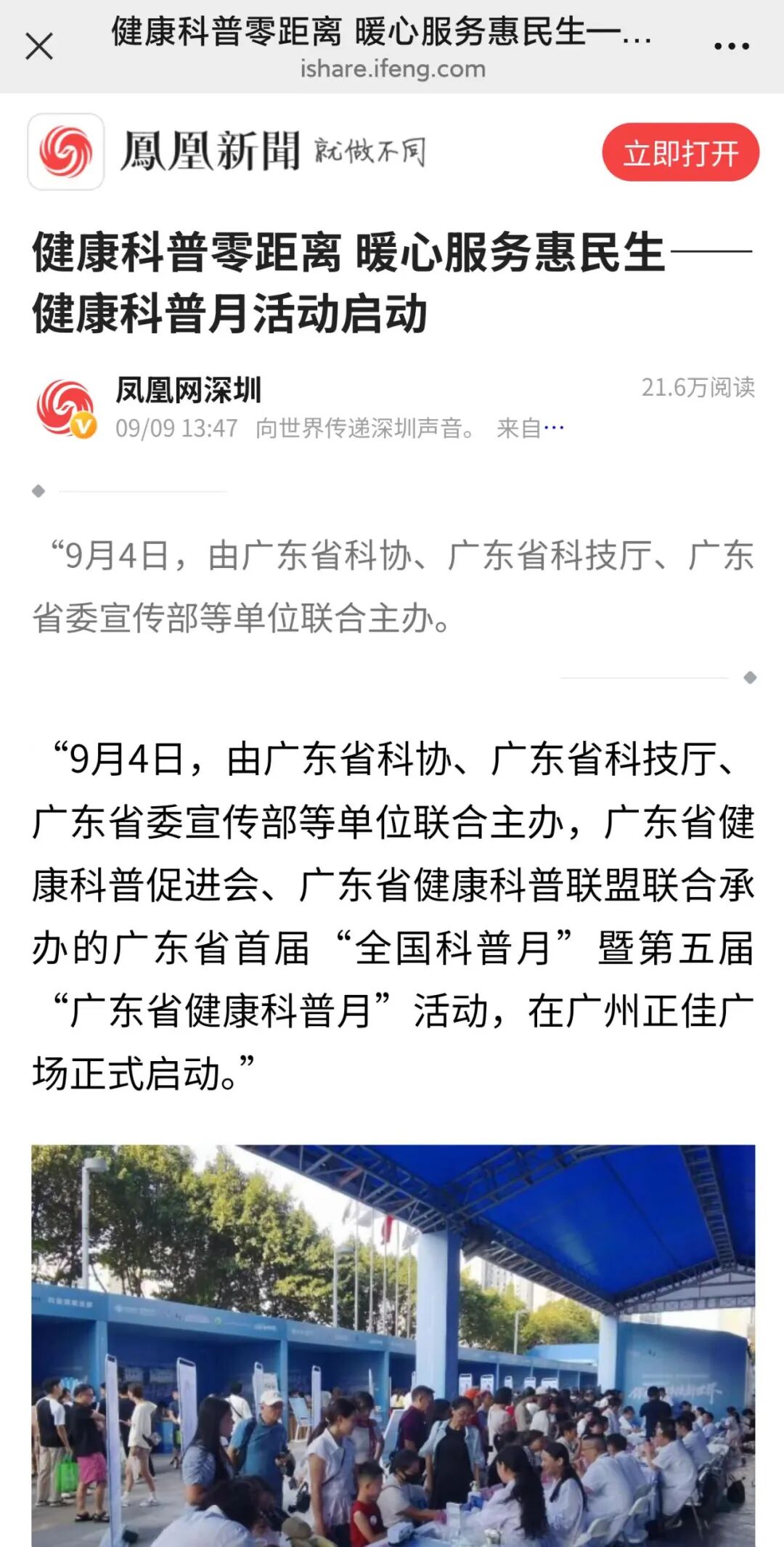Open the 凤凰新闻 logo banner
Image resolution: width=784 pixels, height=1547 pixels.
pos(226,152)
